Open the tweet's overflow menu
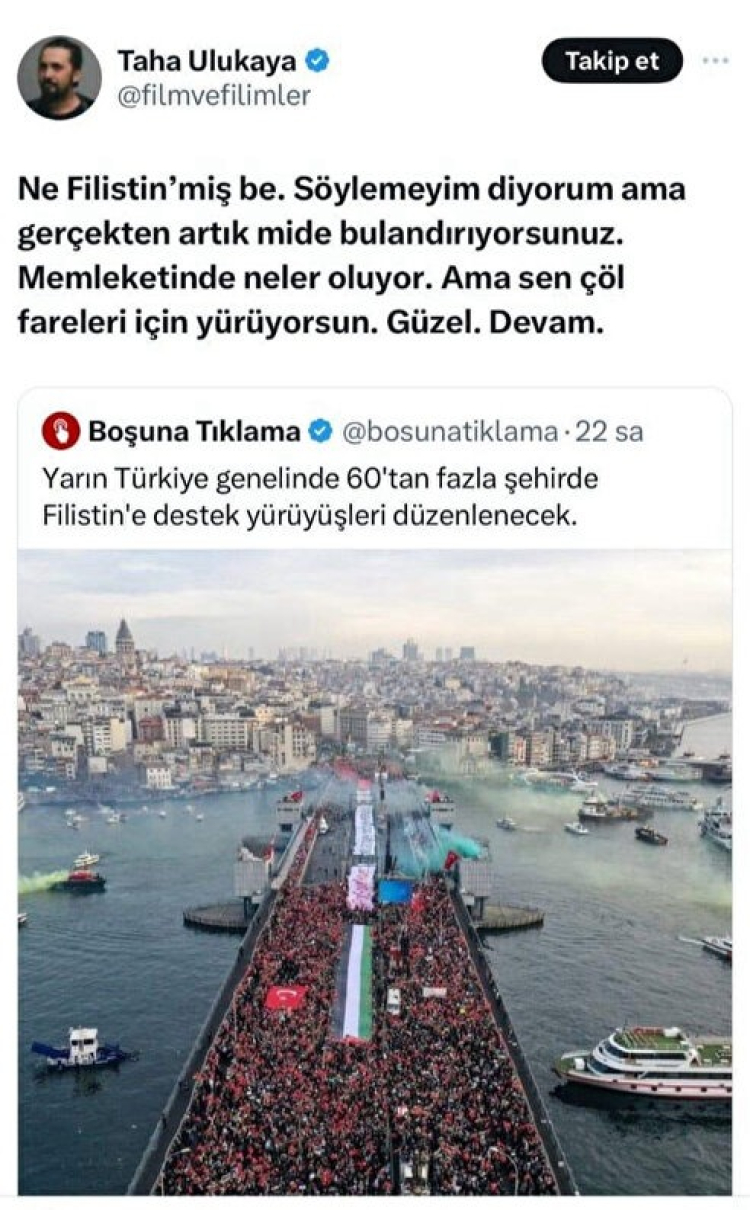Viewport: 750px width, 1210px height. (715, 61)
